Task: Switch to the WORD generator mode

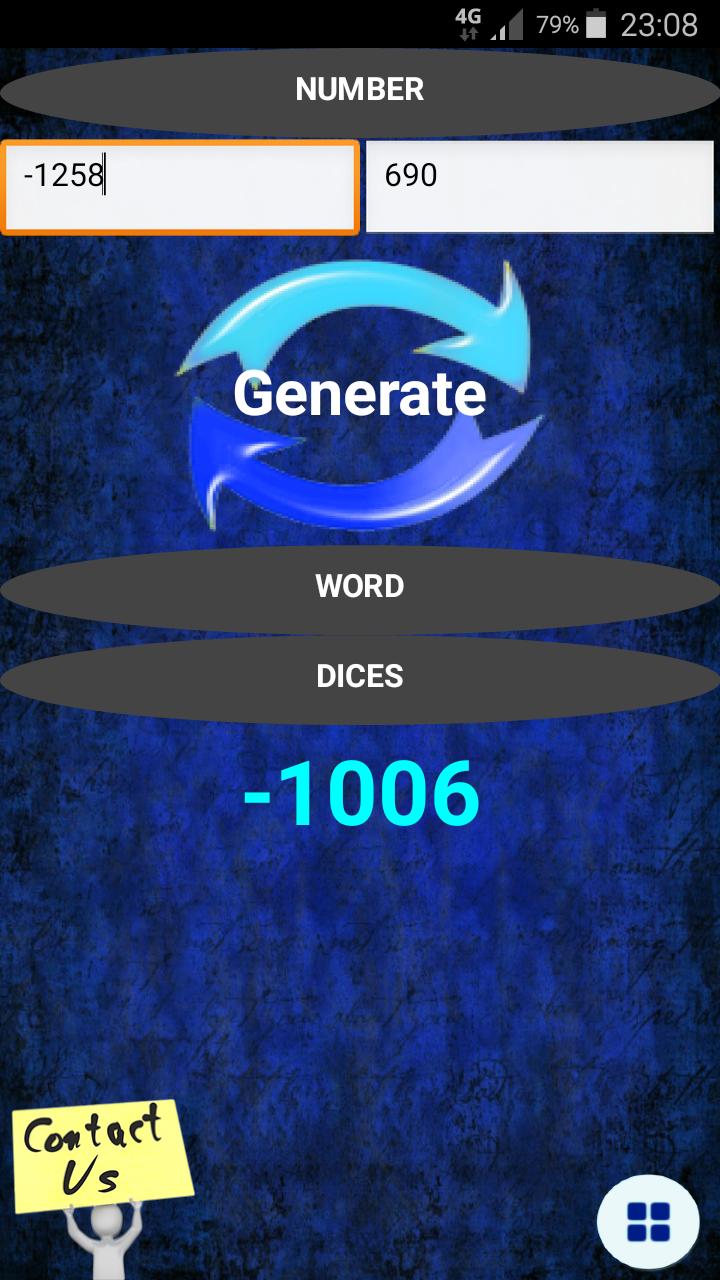Action: click(360, 586)
